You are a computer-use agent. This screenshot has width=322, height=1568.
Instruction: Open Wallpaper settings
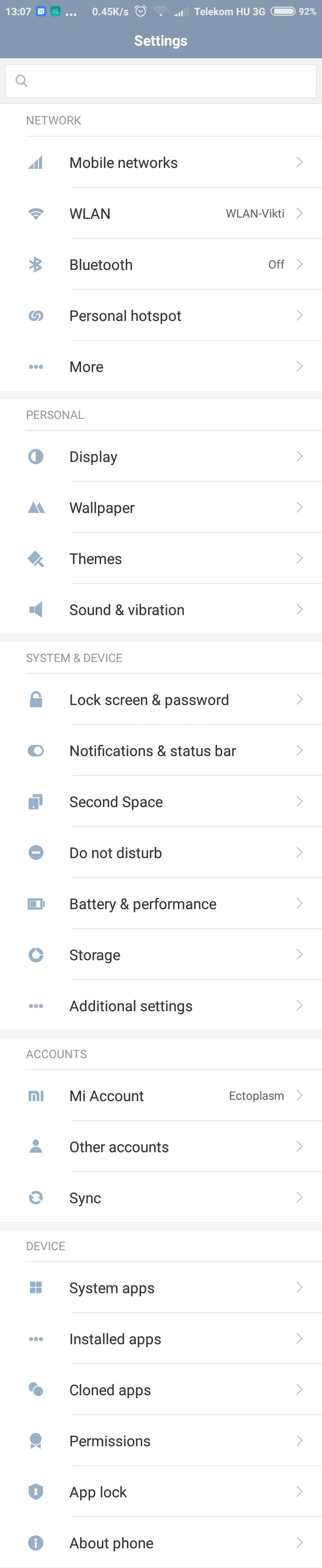click(x=161, y=508)
